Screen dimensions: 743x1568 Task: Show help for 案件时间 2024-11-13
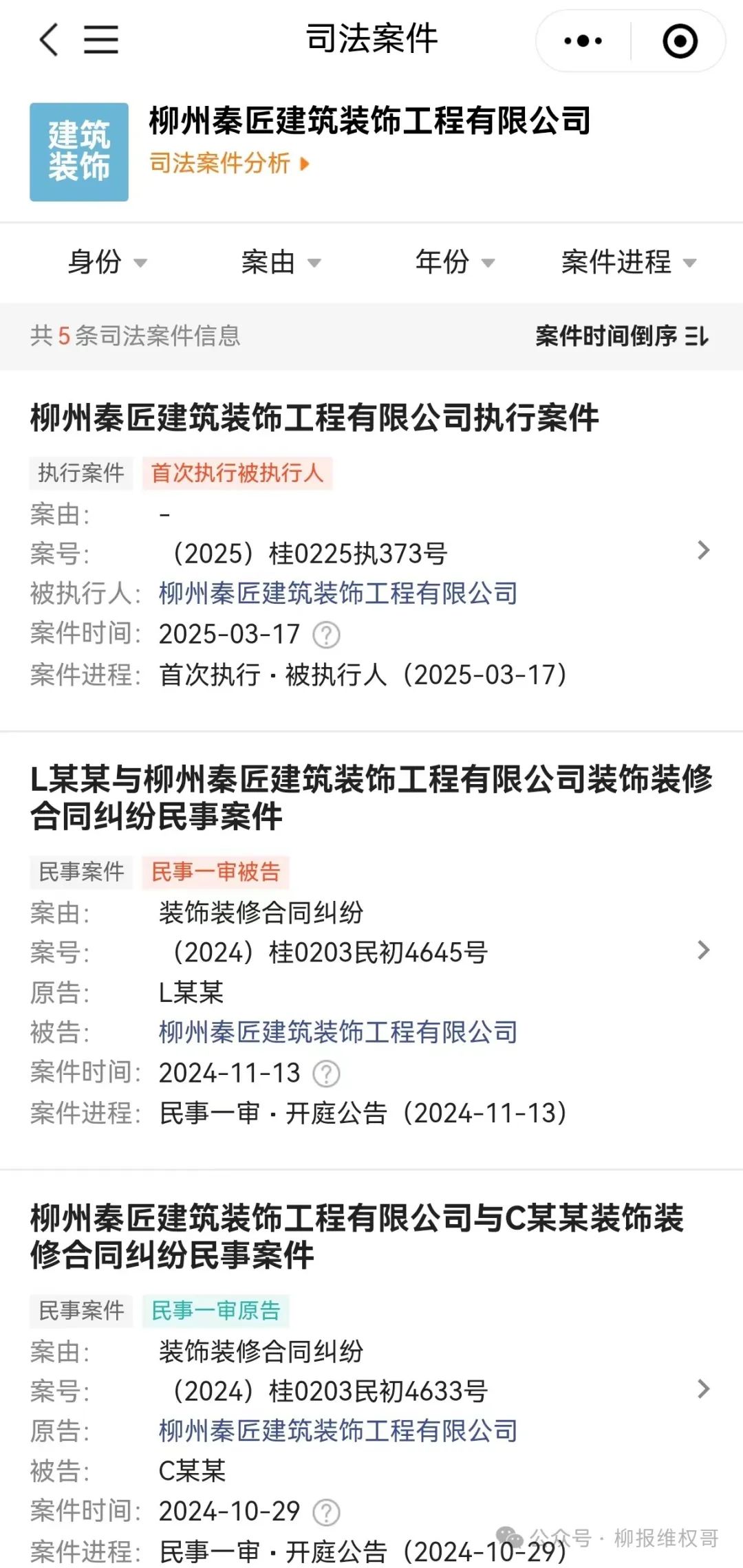326,1074
